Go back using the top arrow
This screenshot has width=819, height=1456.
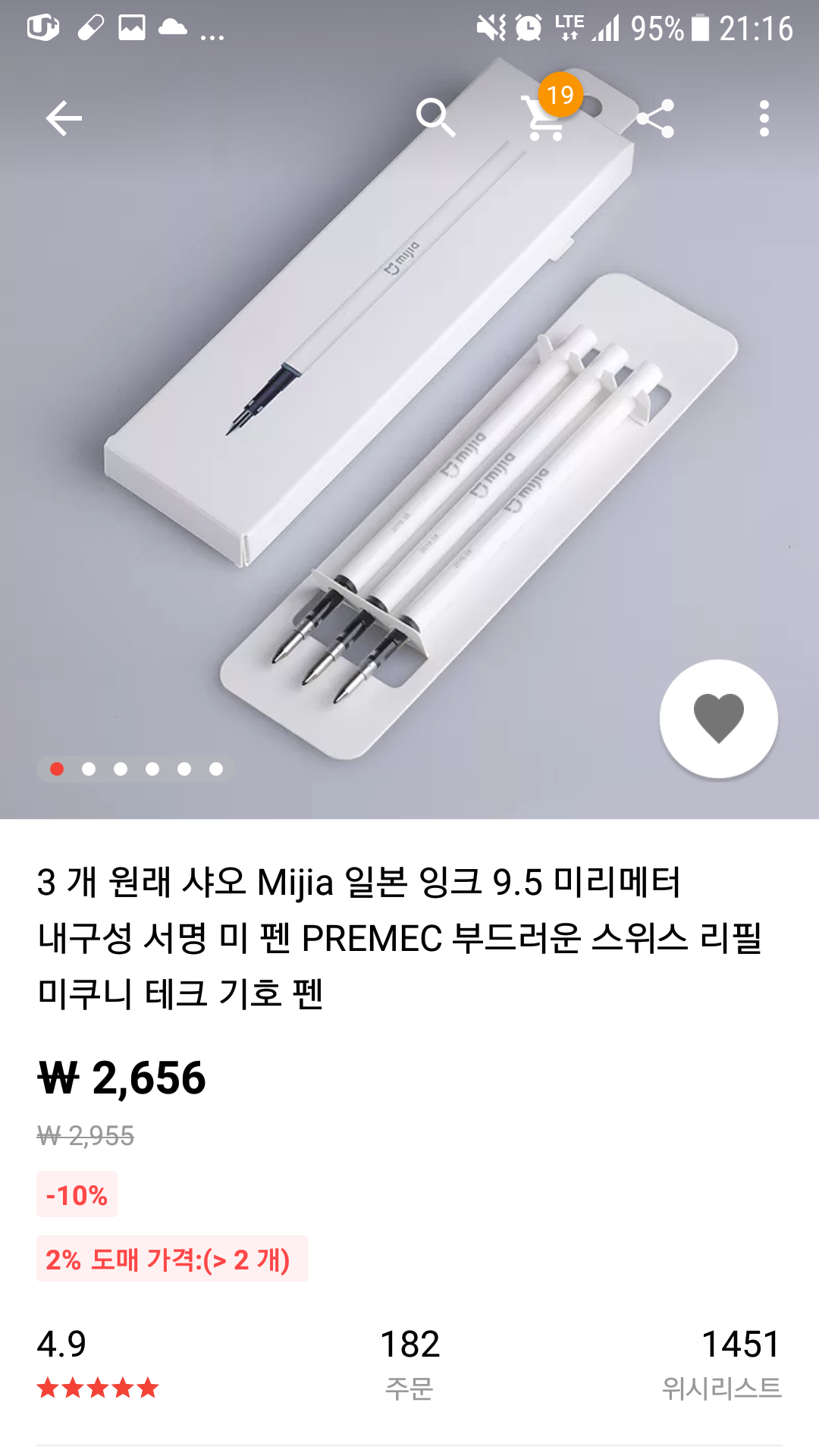(x=64, y=118)
